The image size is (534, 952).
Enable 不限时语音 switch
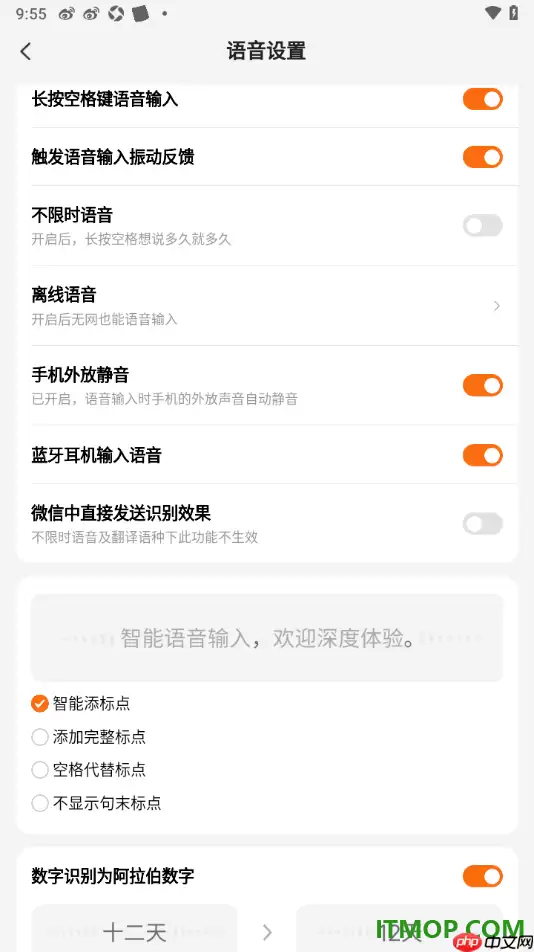[483, 225]
